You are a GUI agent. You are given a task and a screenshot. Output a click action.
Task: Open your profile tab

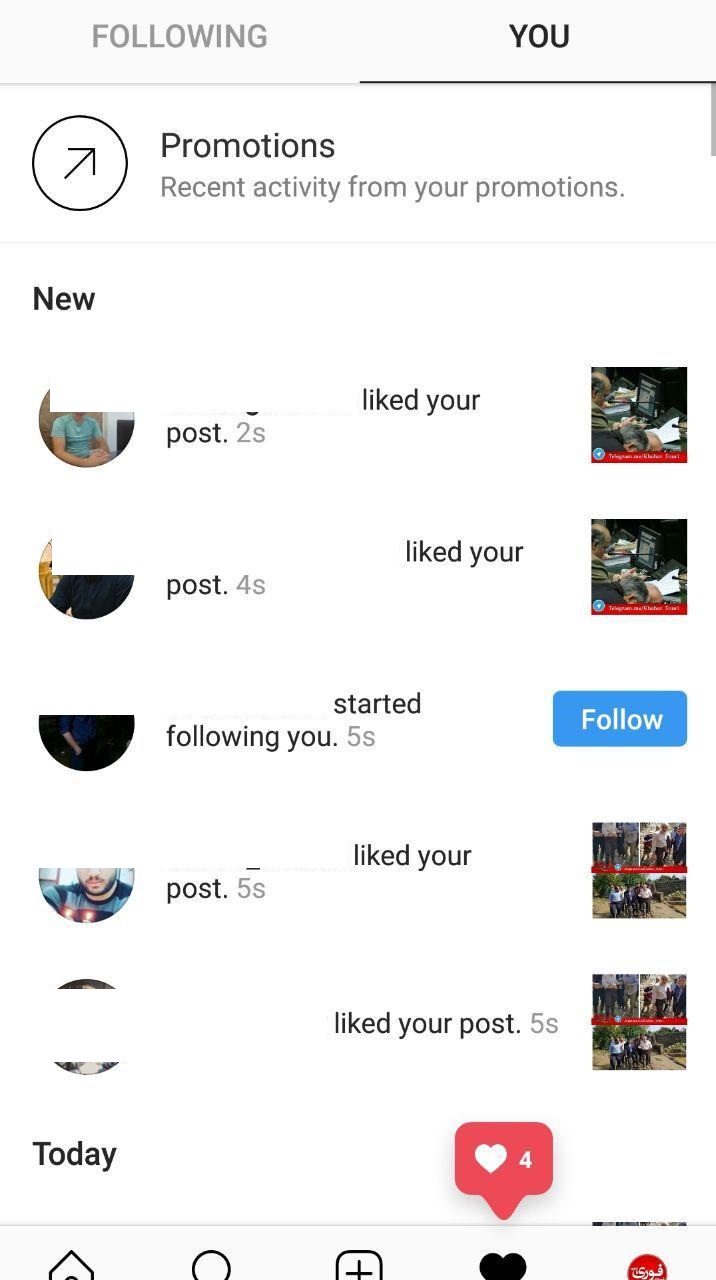tap(647, 1267)
